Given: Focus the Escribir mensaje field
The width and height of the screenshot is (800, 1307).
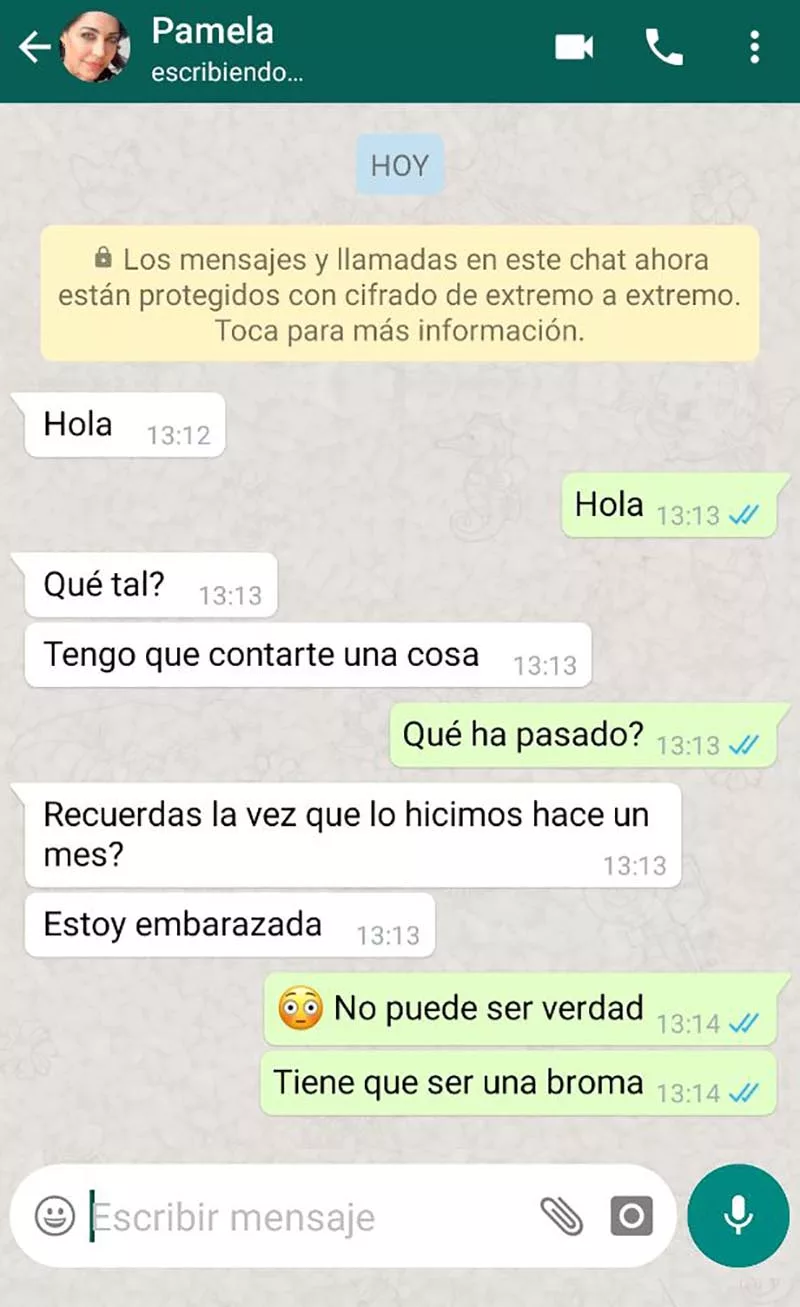Looking at the screenshot, I should 300,1217.
